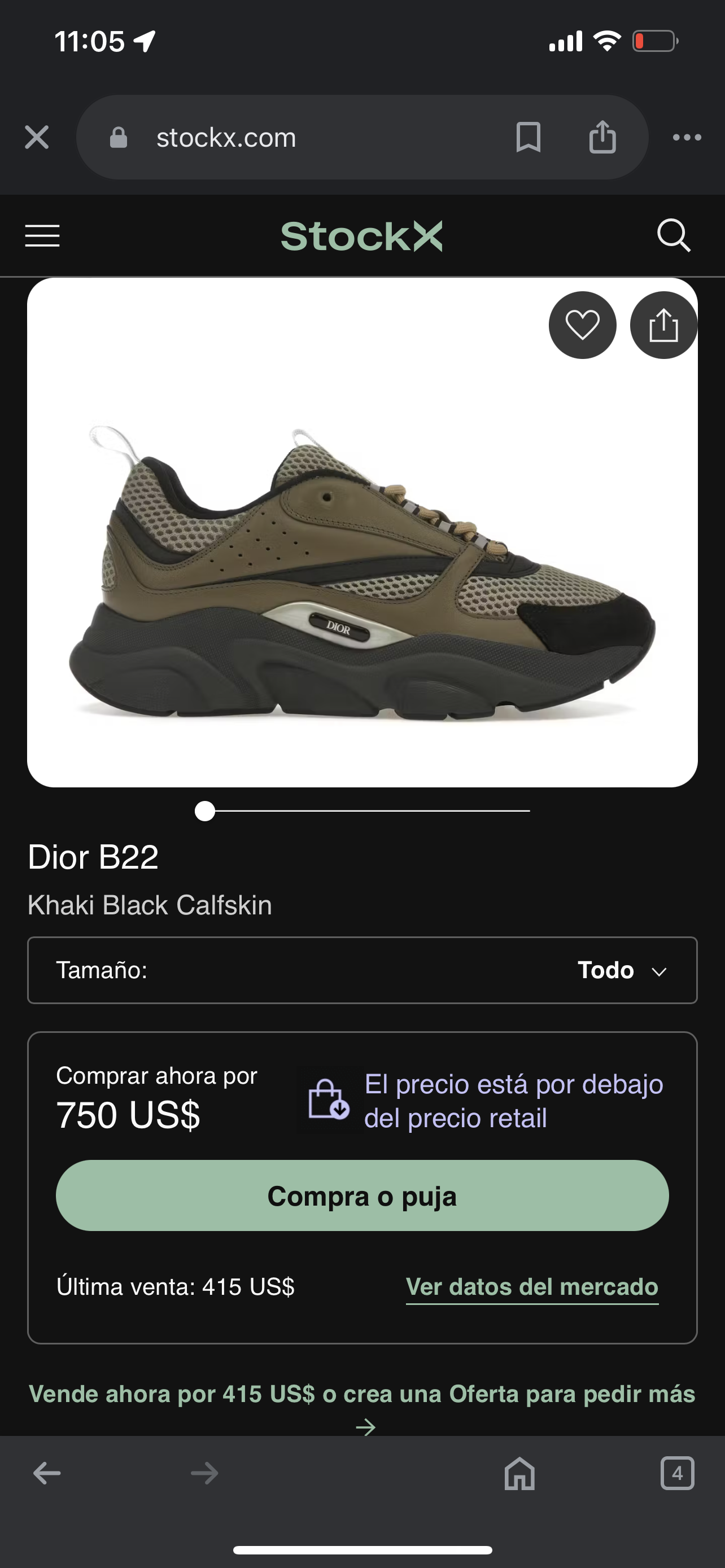Tap the Vende ahora por 415 US$ banner

[x=362, y=1394]
